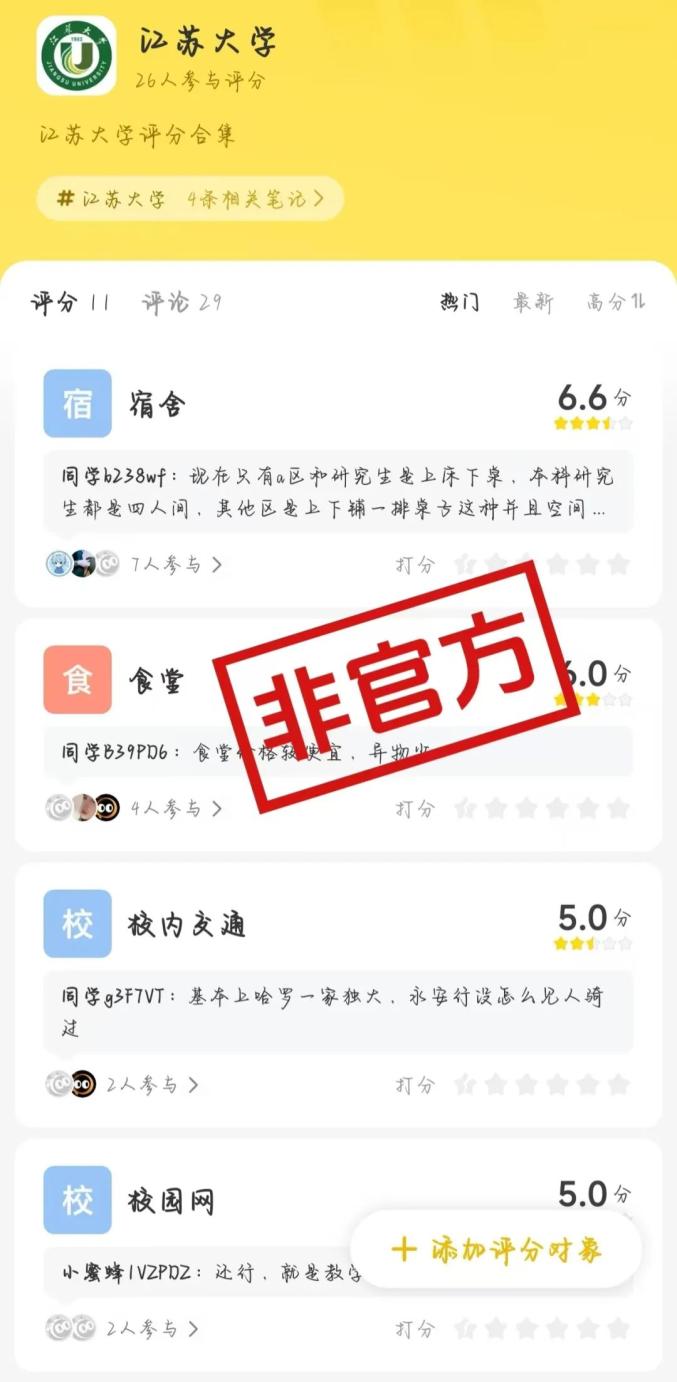Sort ratings by 最新
Screen dimensions: 677x1382
coord(532,302)
